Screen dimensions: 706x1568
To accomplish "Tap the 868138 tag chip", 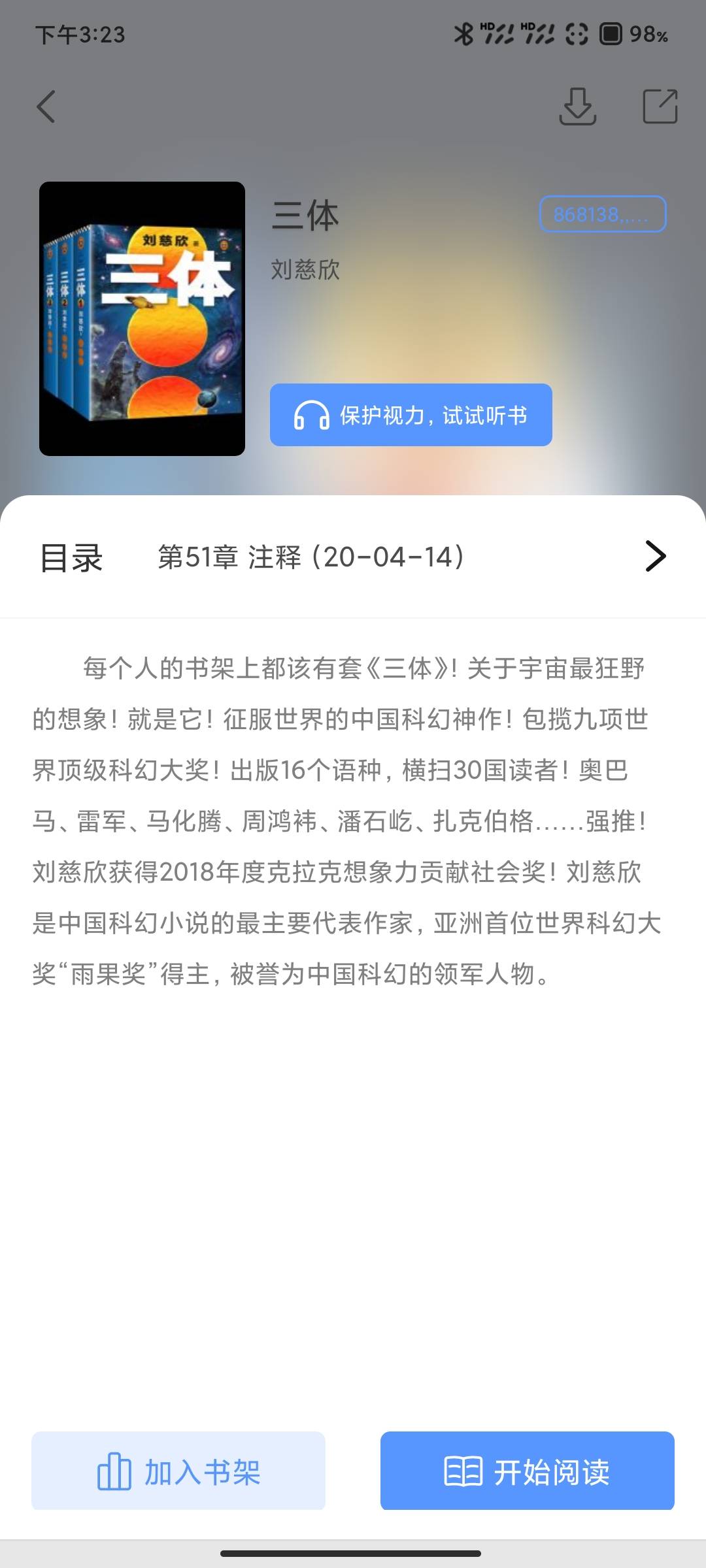I will click(x=602, y=214).
